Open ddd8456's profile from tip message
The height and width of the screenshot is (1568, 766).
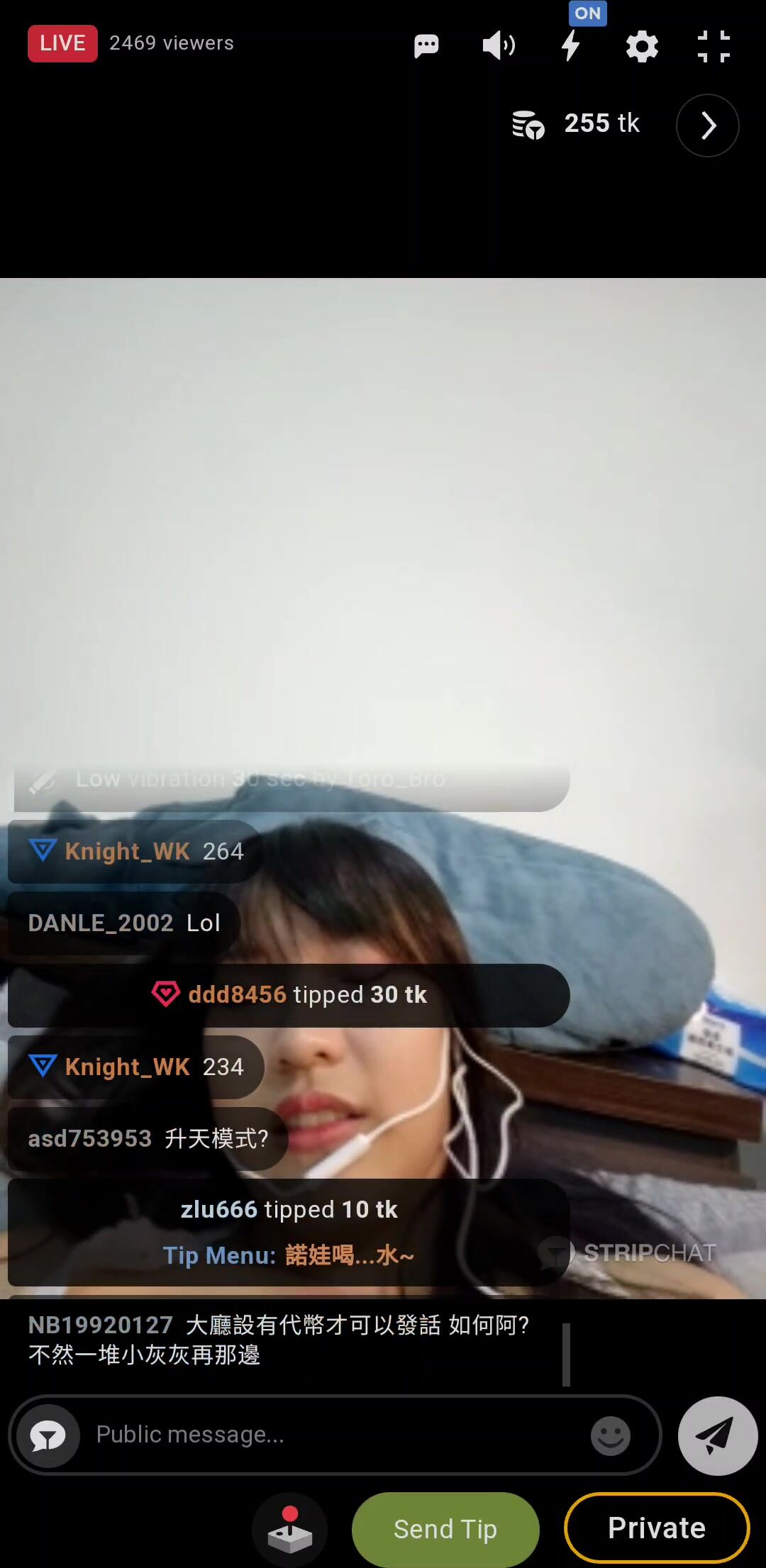click(237, 994)
